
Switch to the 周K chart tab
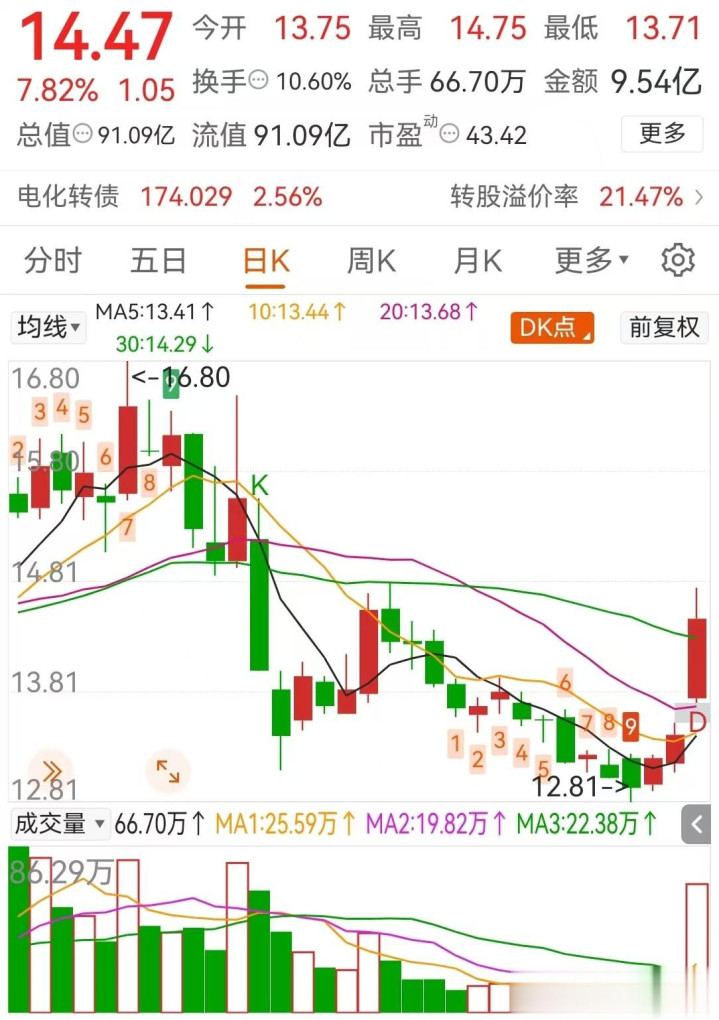click(x=372, y=262)
